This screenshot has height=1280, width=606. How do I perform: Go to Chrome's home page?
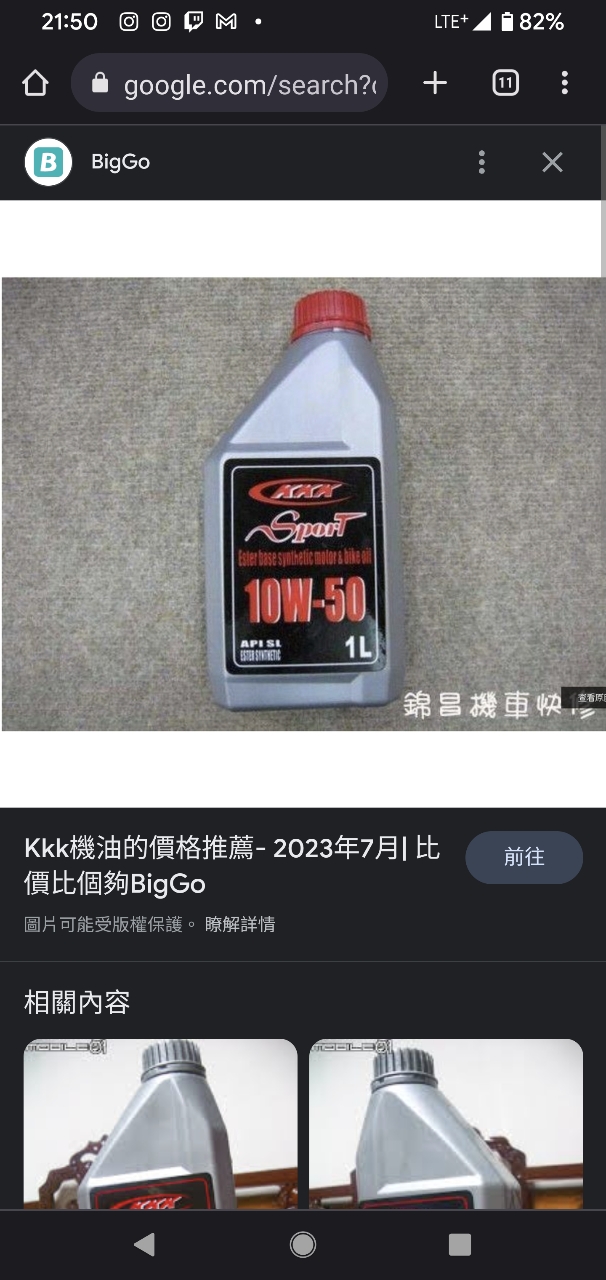pos(35,84)
